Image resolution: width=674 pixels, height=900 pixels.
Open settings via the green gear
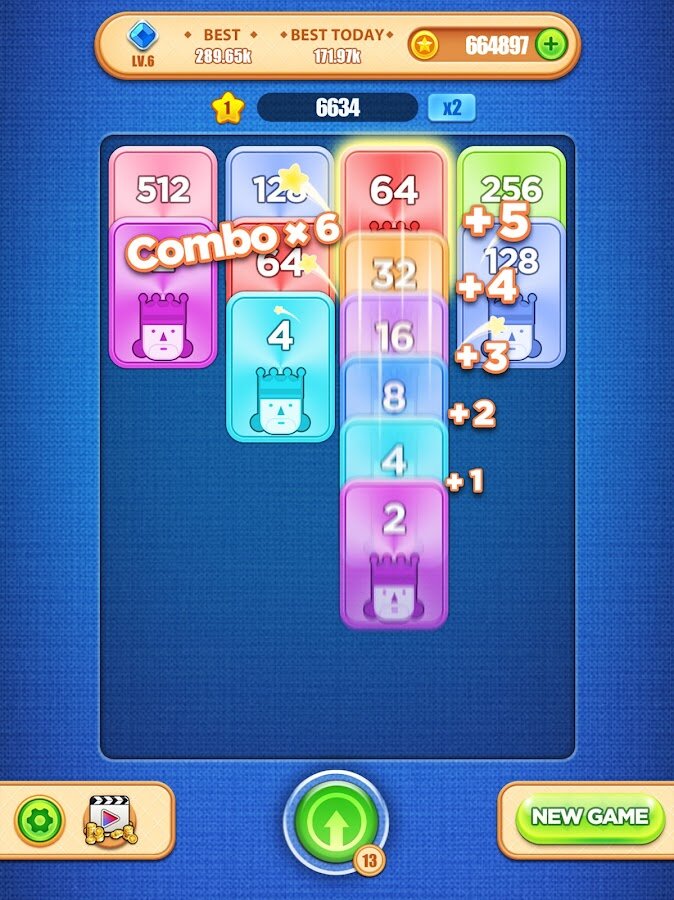pos(40,820)
